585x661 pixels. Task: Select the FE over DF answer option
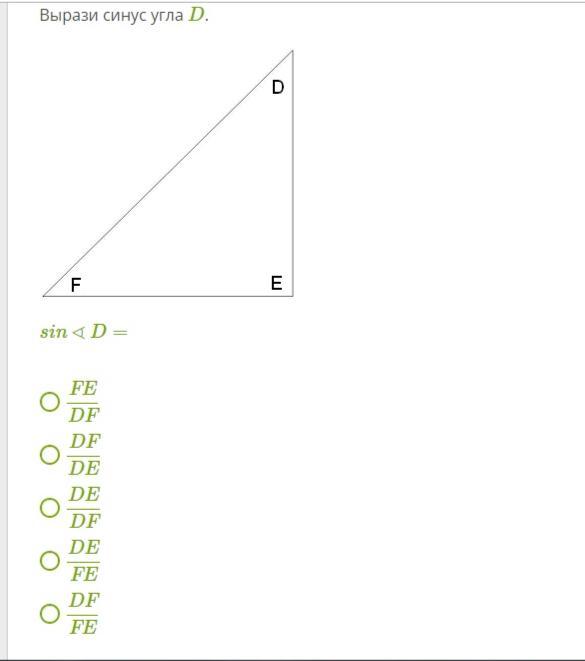50,402
